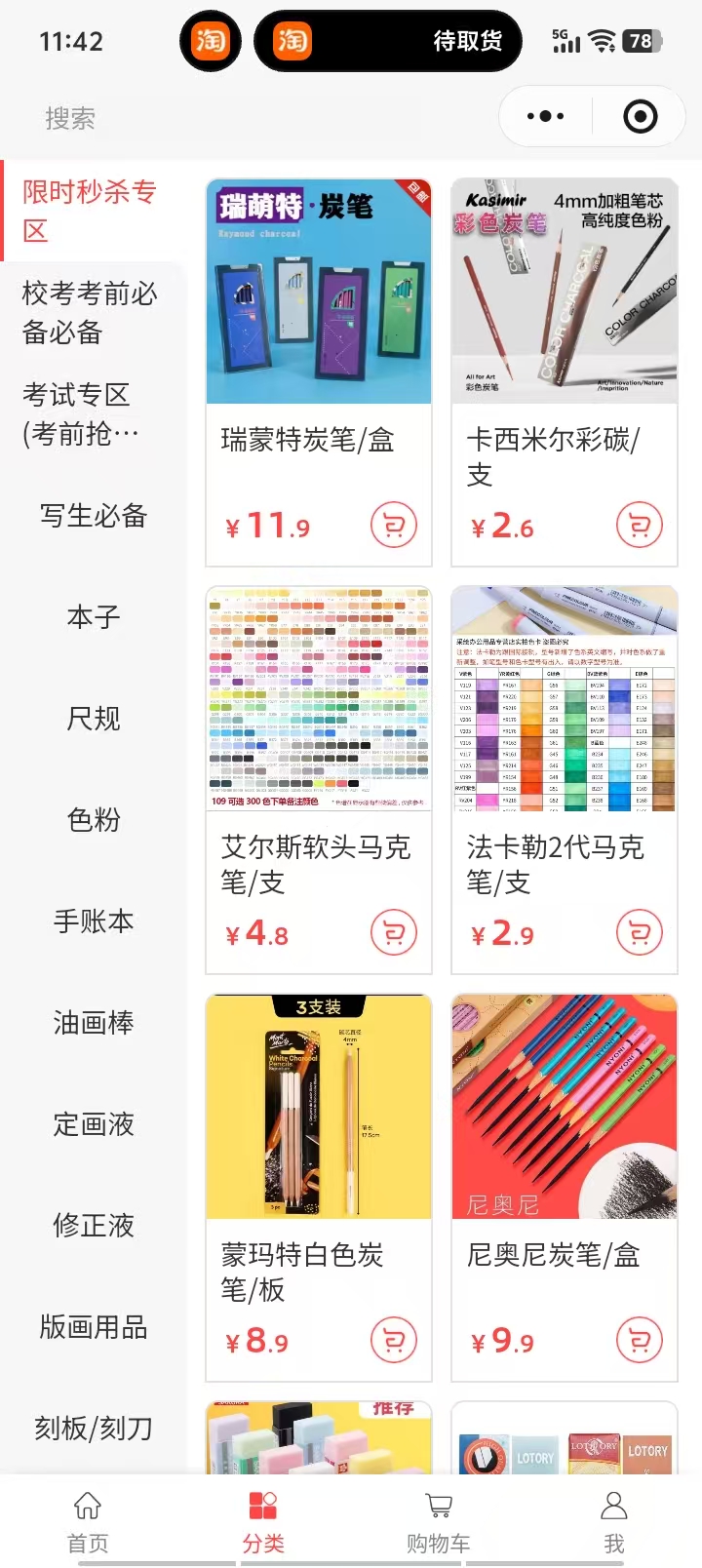
Task: Add 瑞蒙特炭笔/盒 to cart
Action: pos(394,526)
